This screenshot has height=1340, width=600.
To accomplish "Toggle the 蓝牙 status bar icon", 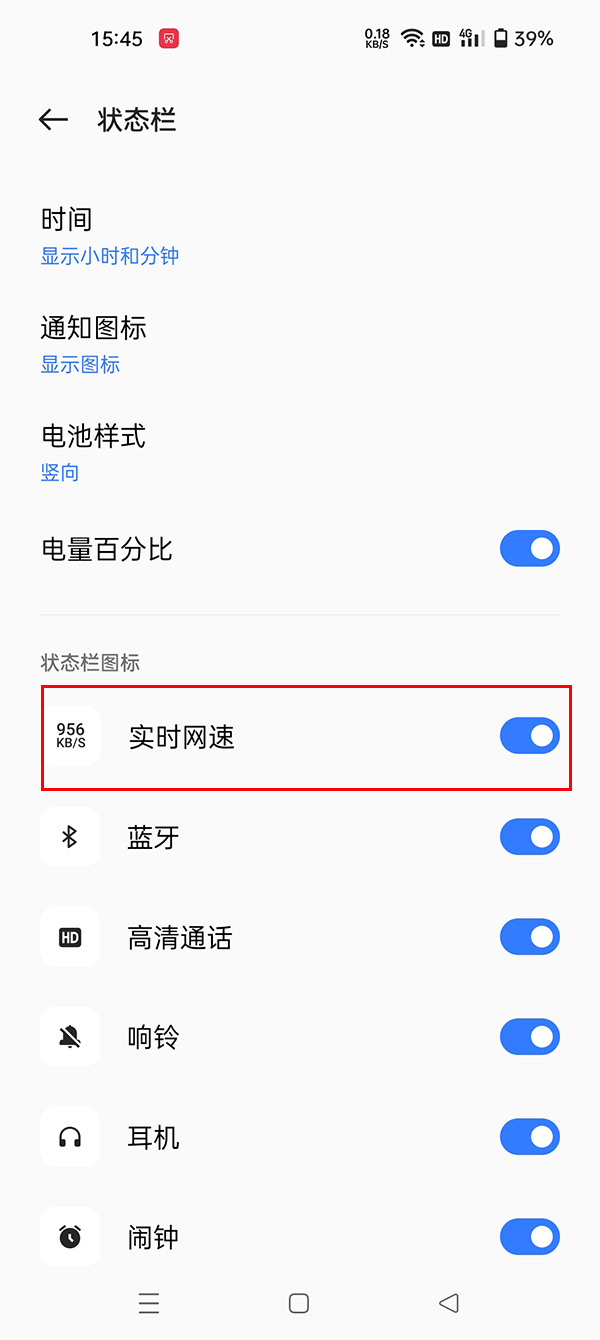I will coord(529,837).
